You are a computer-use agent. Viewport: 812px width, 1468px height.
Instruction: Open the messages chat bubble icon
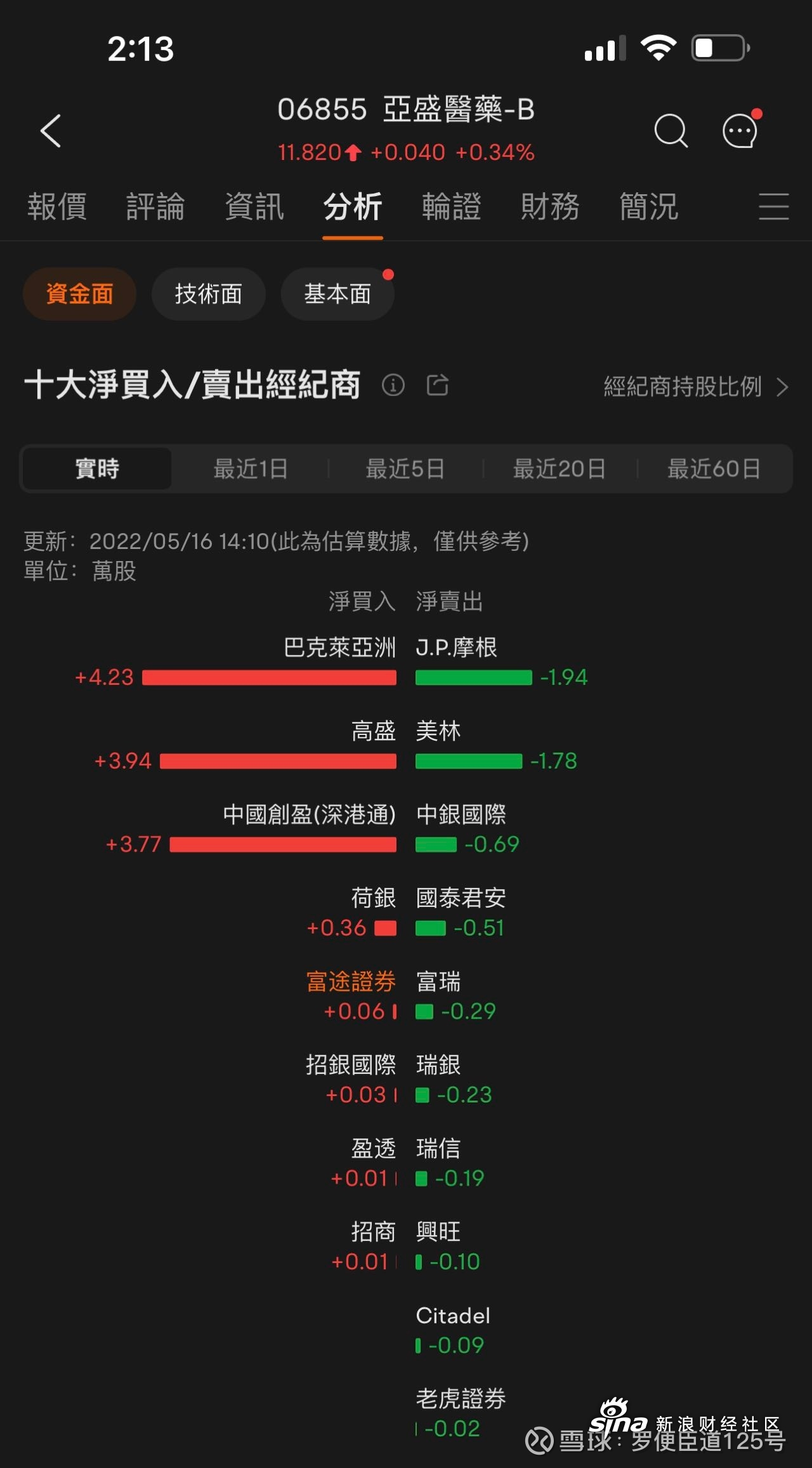point(741,129)
